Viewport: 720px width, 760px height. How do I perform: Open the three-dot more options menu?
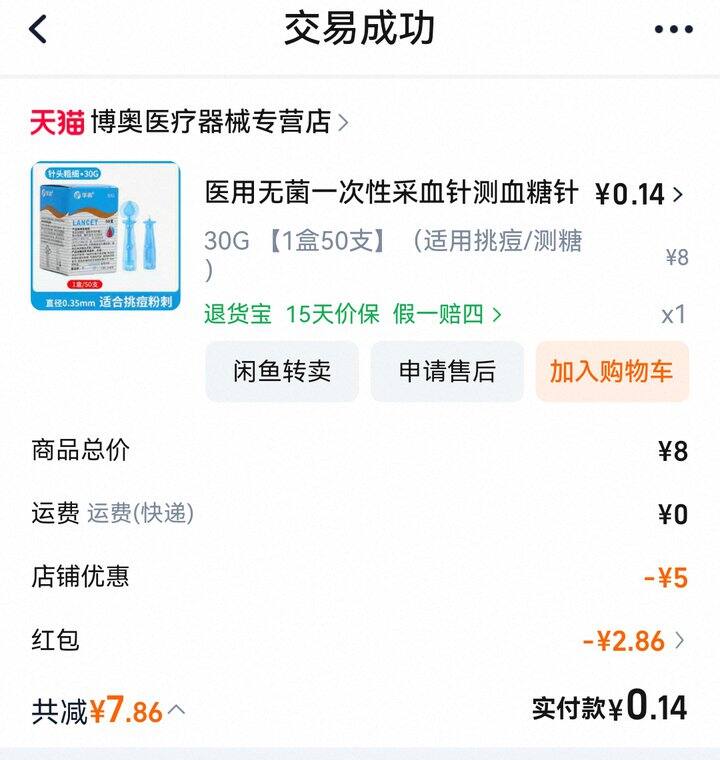(673, 30)
